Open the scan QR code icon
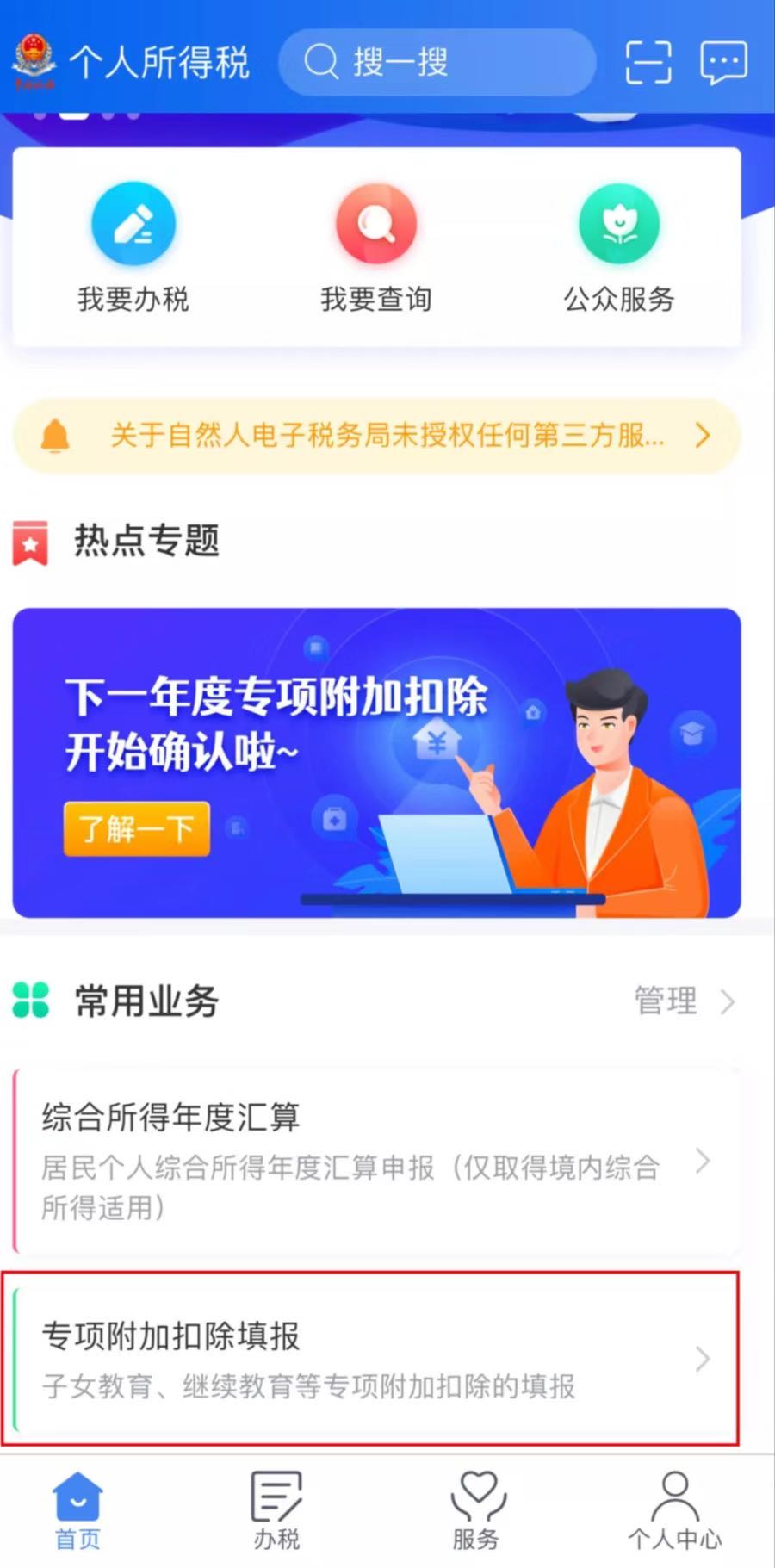Image resolution: width=775 pixels, height=1568 pixels. (648, 62)
